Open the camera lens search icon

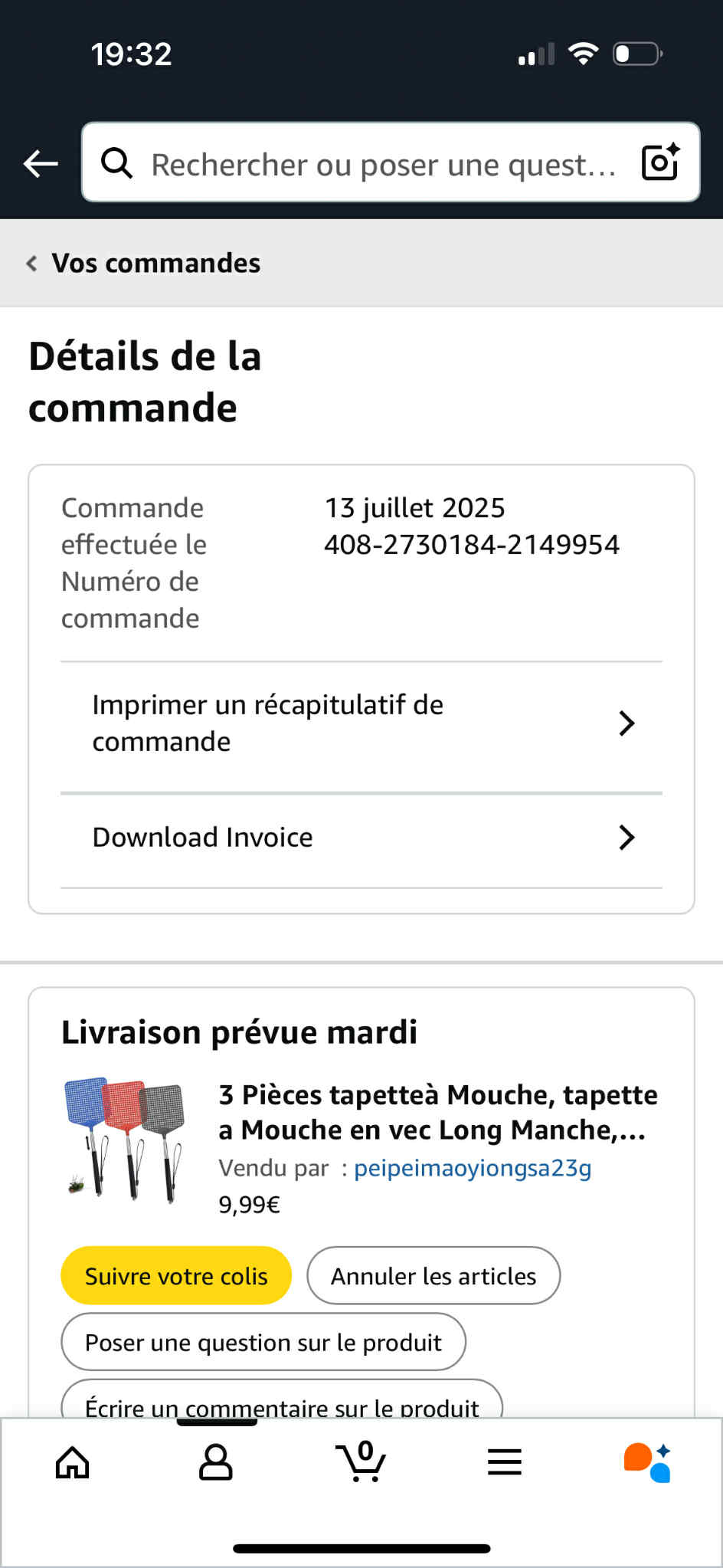[660, 162]
